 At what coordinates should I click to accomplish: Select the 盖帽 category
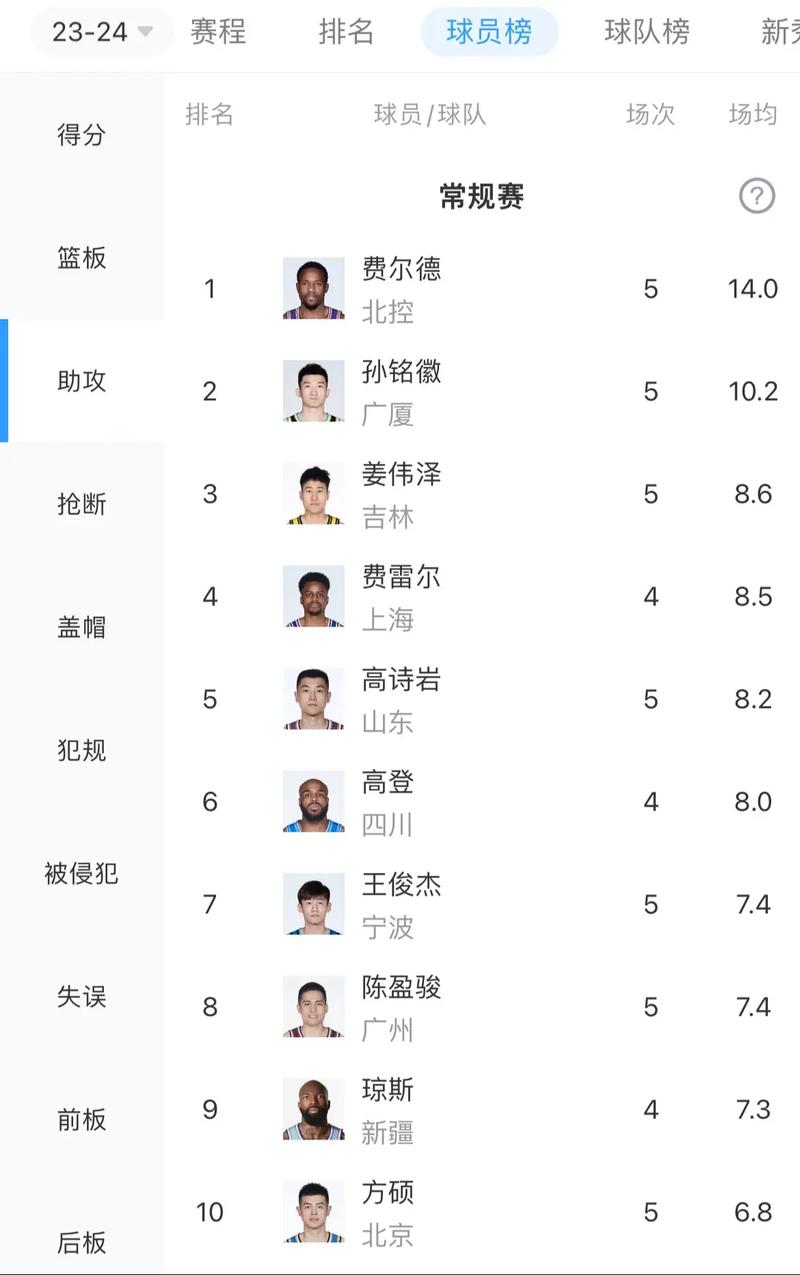click(81, 627)
